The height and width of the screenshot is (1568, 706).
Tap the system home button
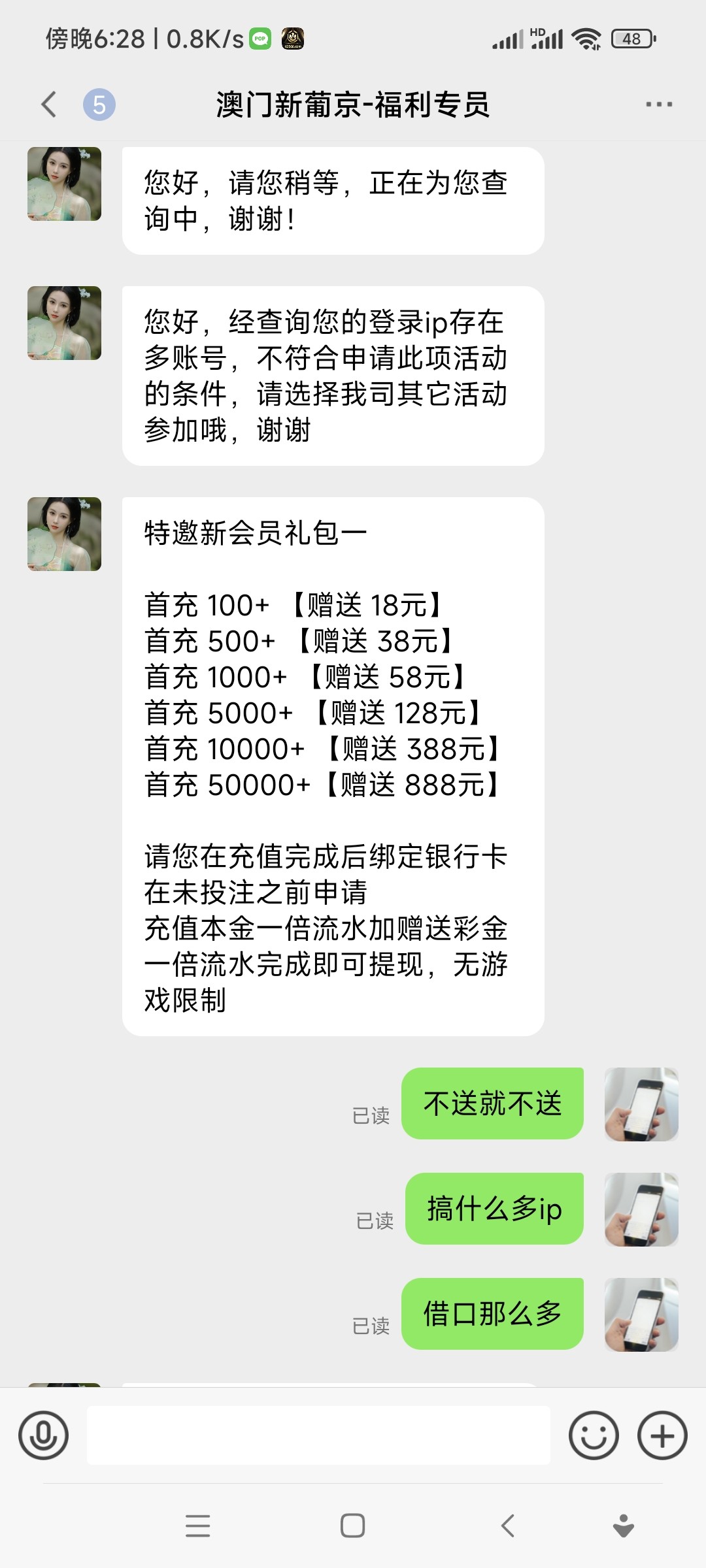tap(352, 1526)
